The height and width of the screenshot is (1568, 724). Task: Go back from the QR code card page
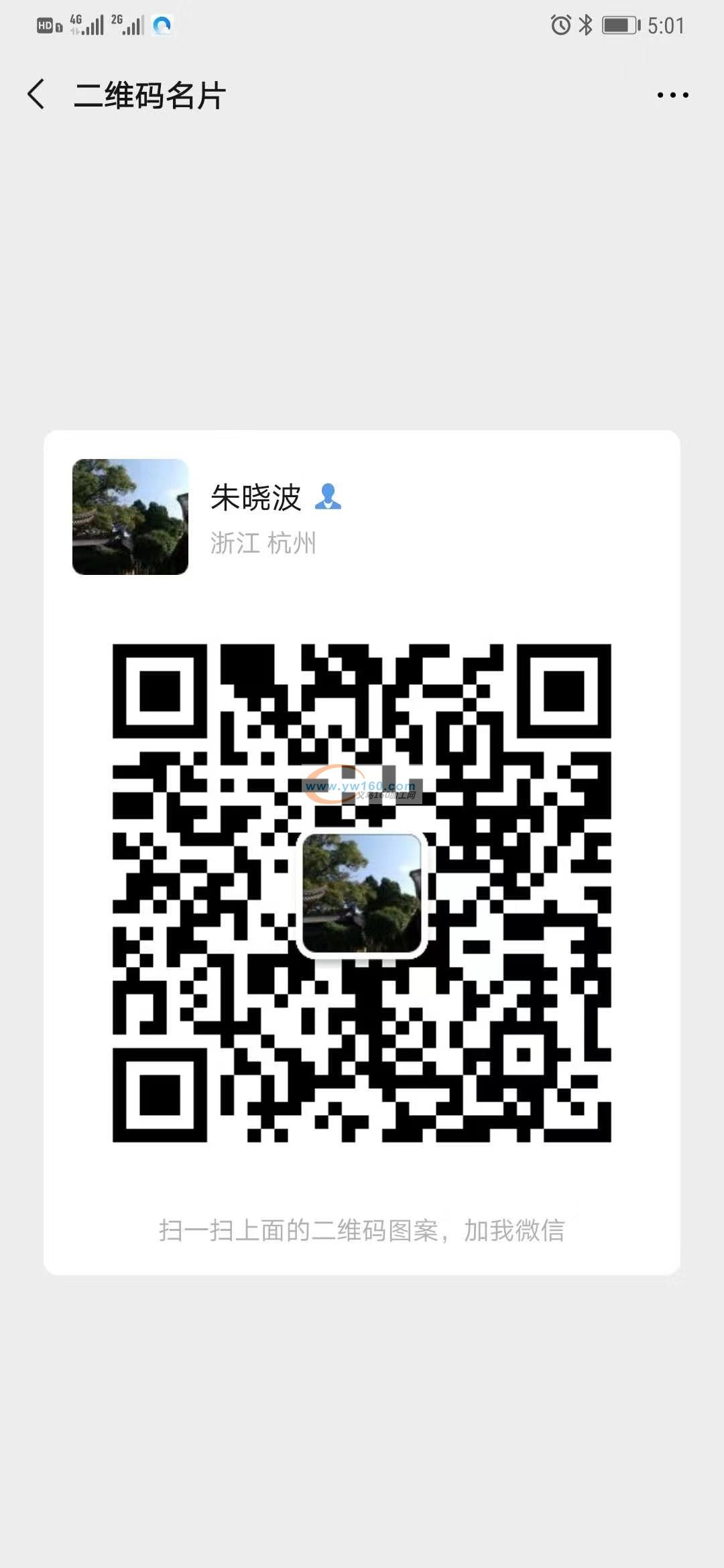point(37,94)
